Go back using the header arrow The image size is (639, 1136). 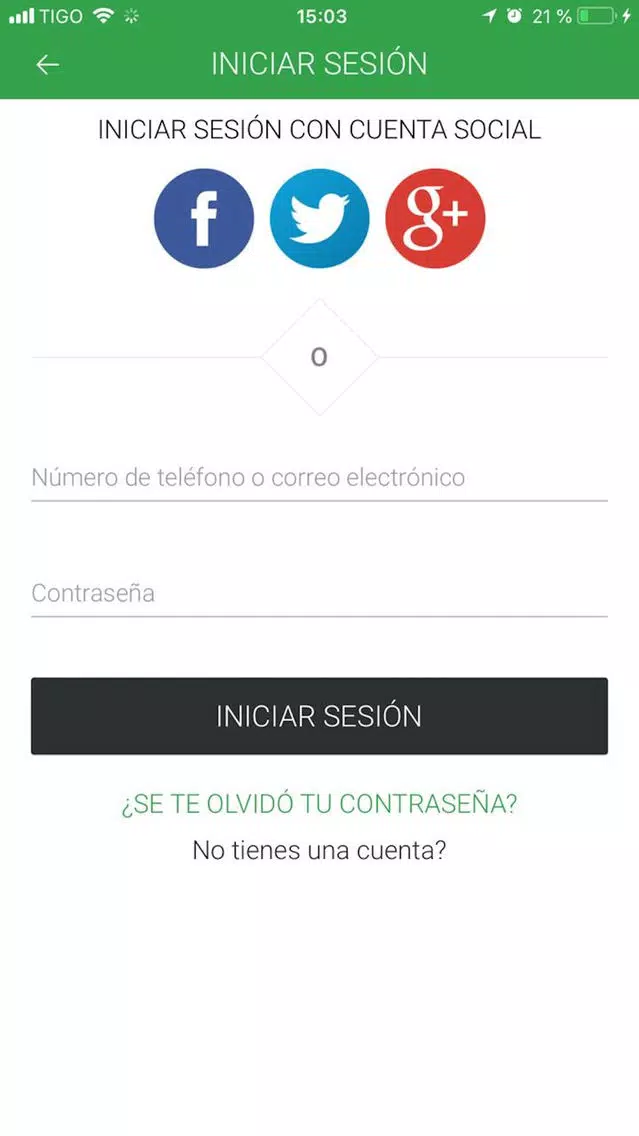coord(48,64)
